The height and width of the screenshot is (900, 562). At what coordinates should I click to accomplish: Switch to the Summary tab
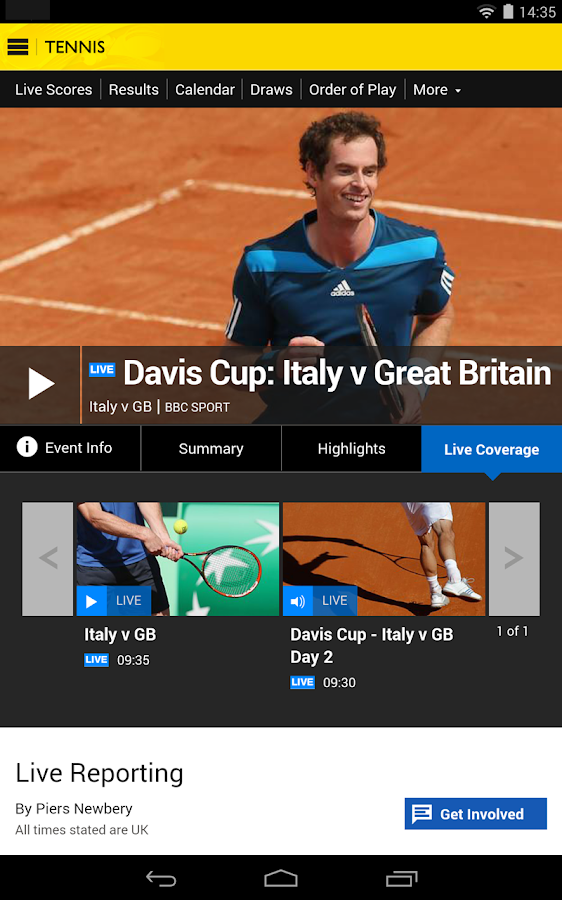coord(211,448)
